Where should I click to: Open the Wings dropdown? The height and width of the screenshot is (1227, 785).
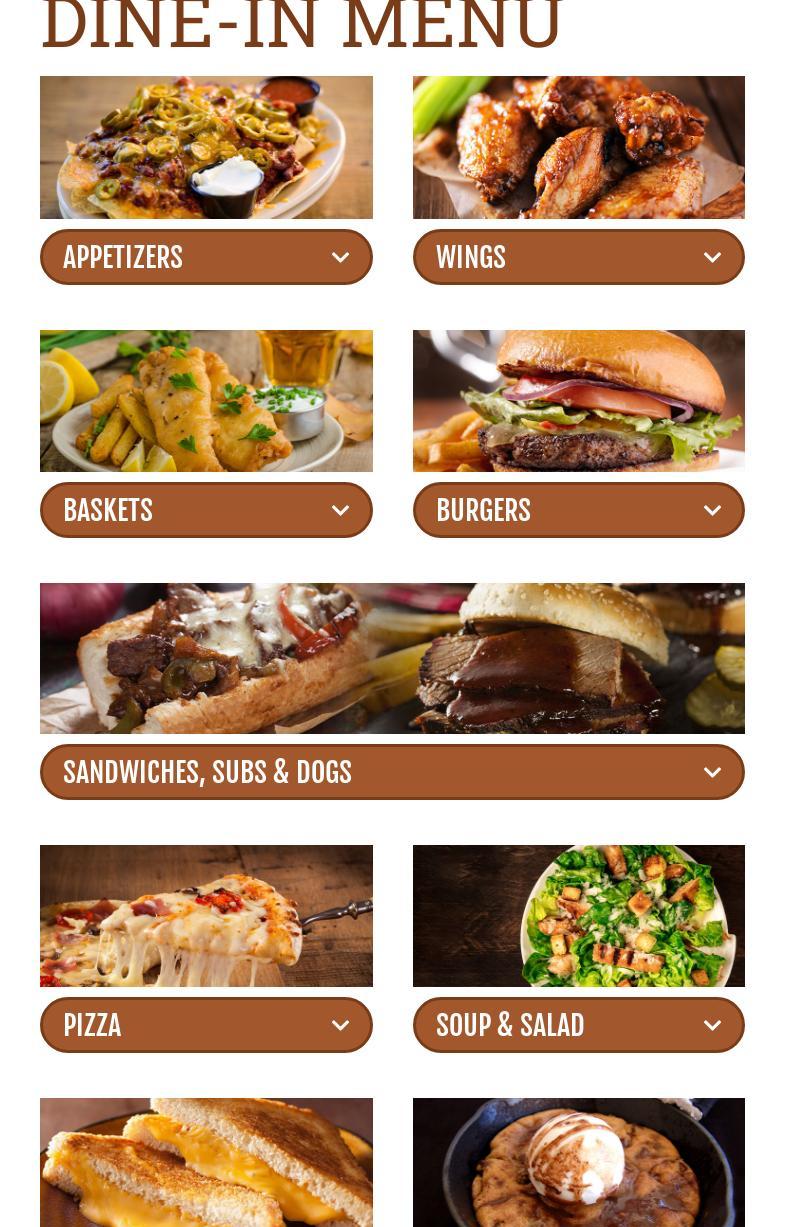[578, 258]
